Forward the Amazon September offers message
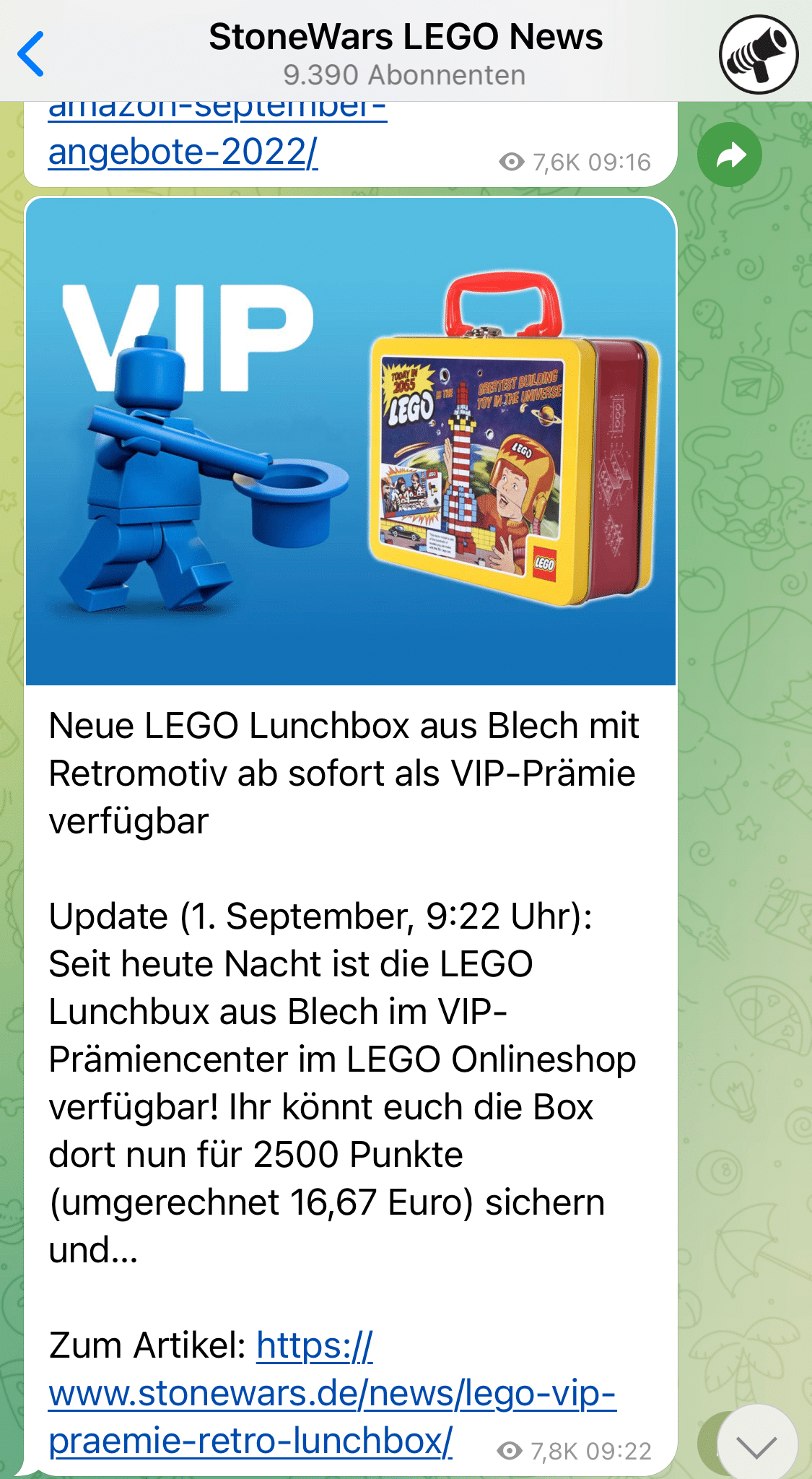This screenshot has width=812, height=1479. [729, 155]
